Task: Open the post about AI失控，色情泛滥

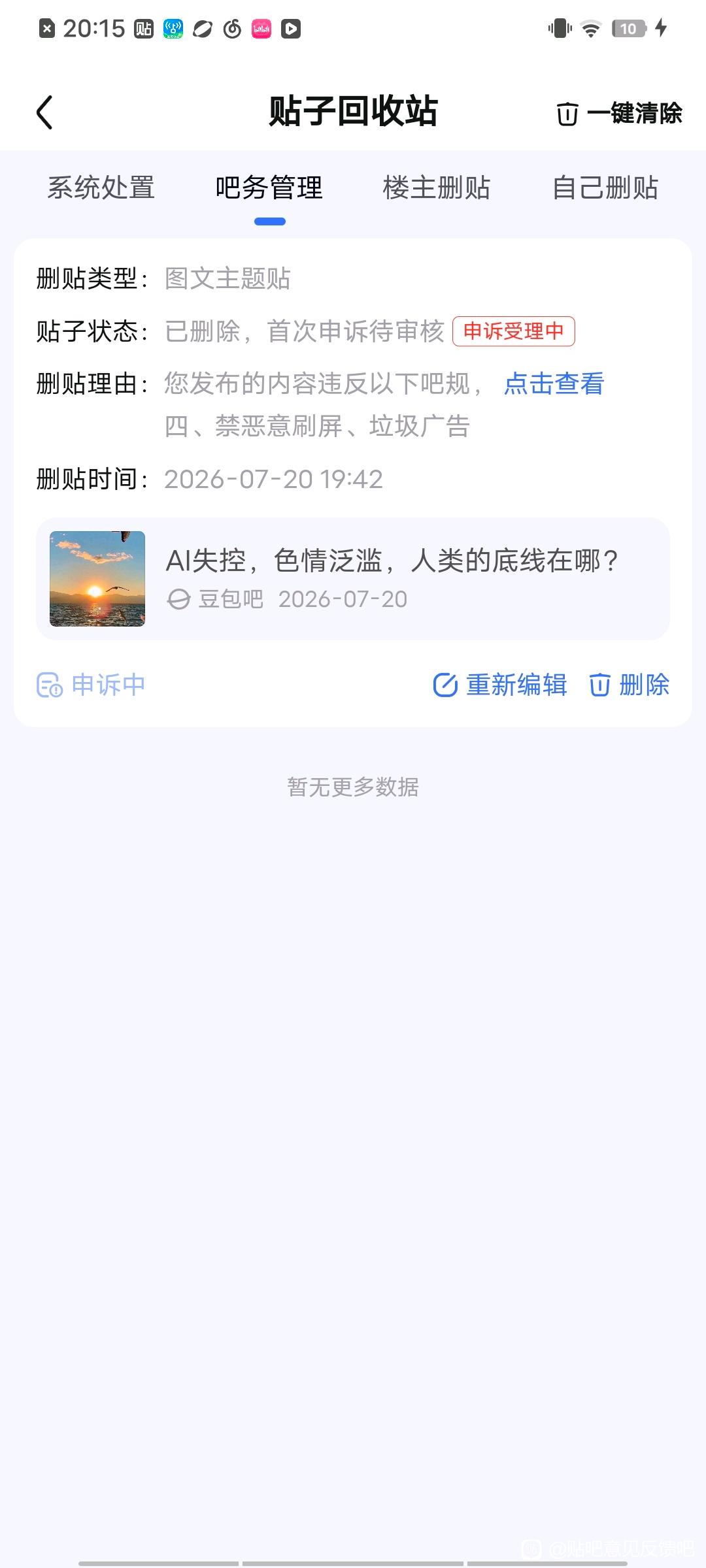Action: [353, 579]
